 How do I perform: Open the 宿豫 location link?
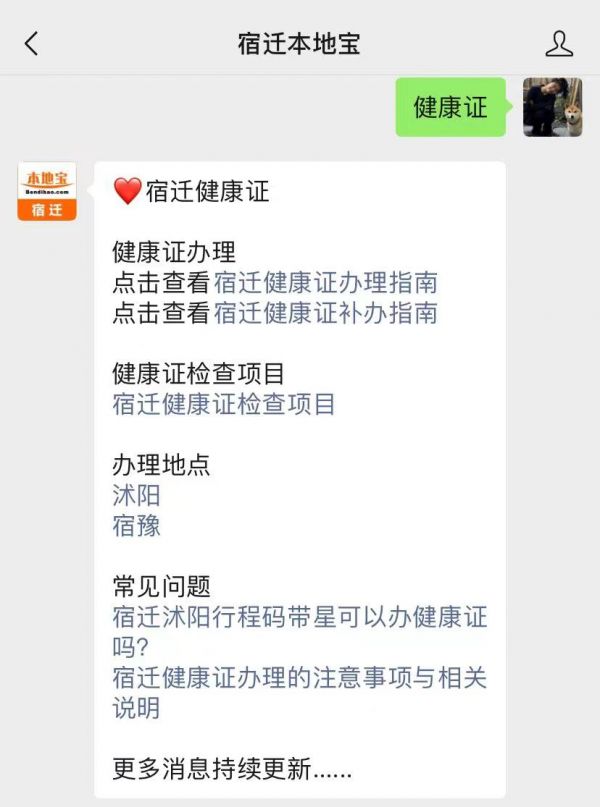tap(137, 525)
